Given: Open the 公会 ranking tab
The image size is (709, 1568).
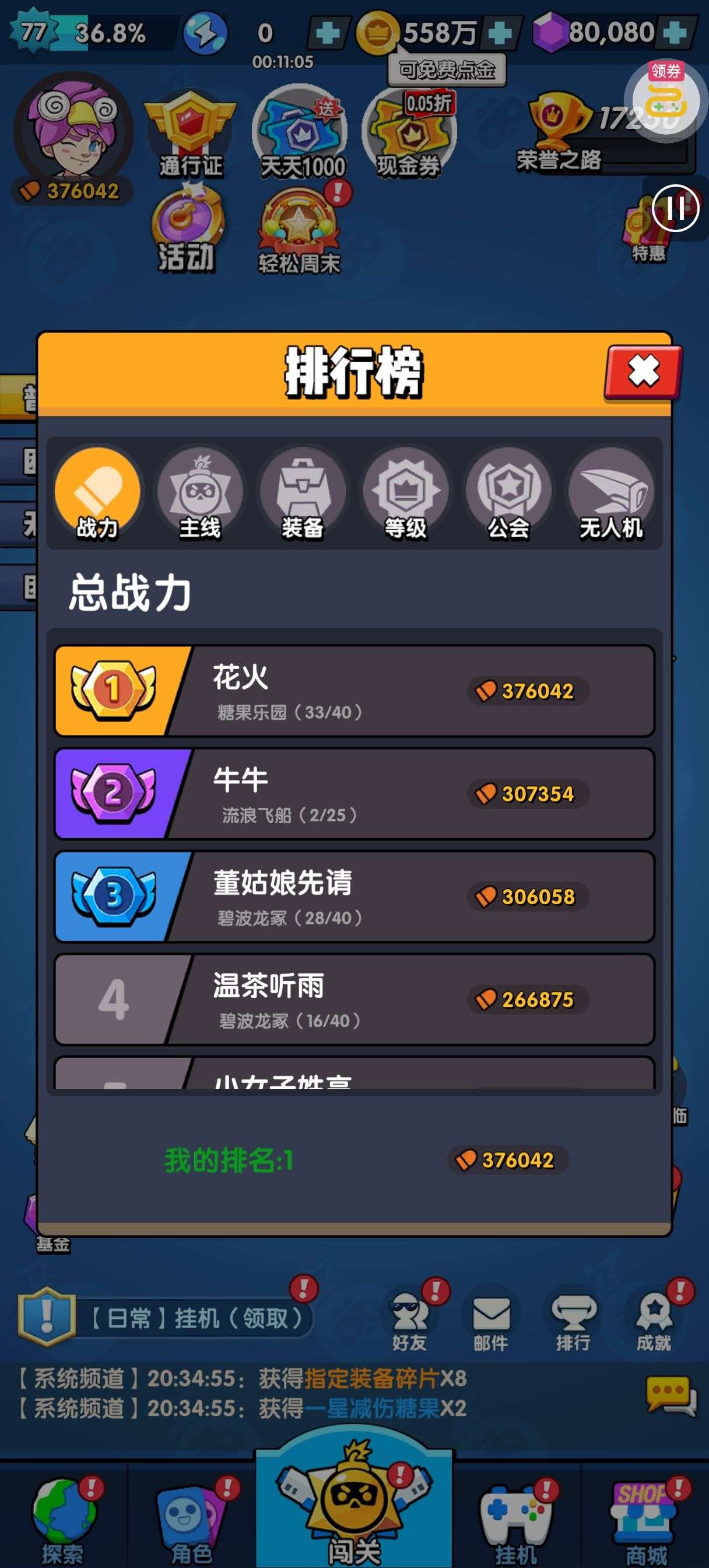Looking at the screenshot, I should (x=508, y=494).
